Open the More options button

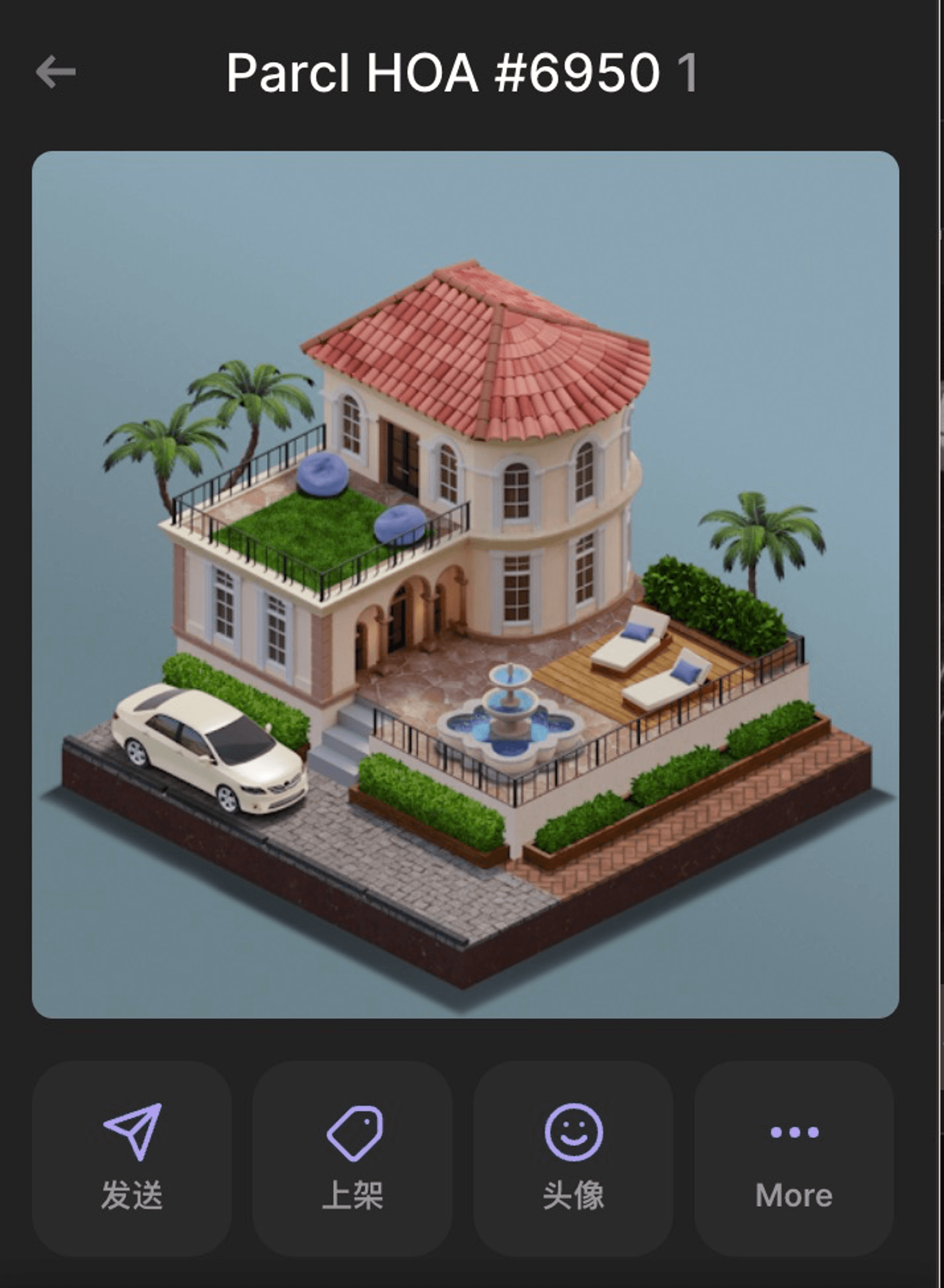[794, 1159]
